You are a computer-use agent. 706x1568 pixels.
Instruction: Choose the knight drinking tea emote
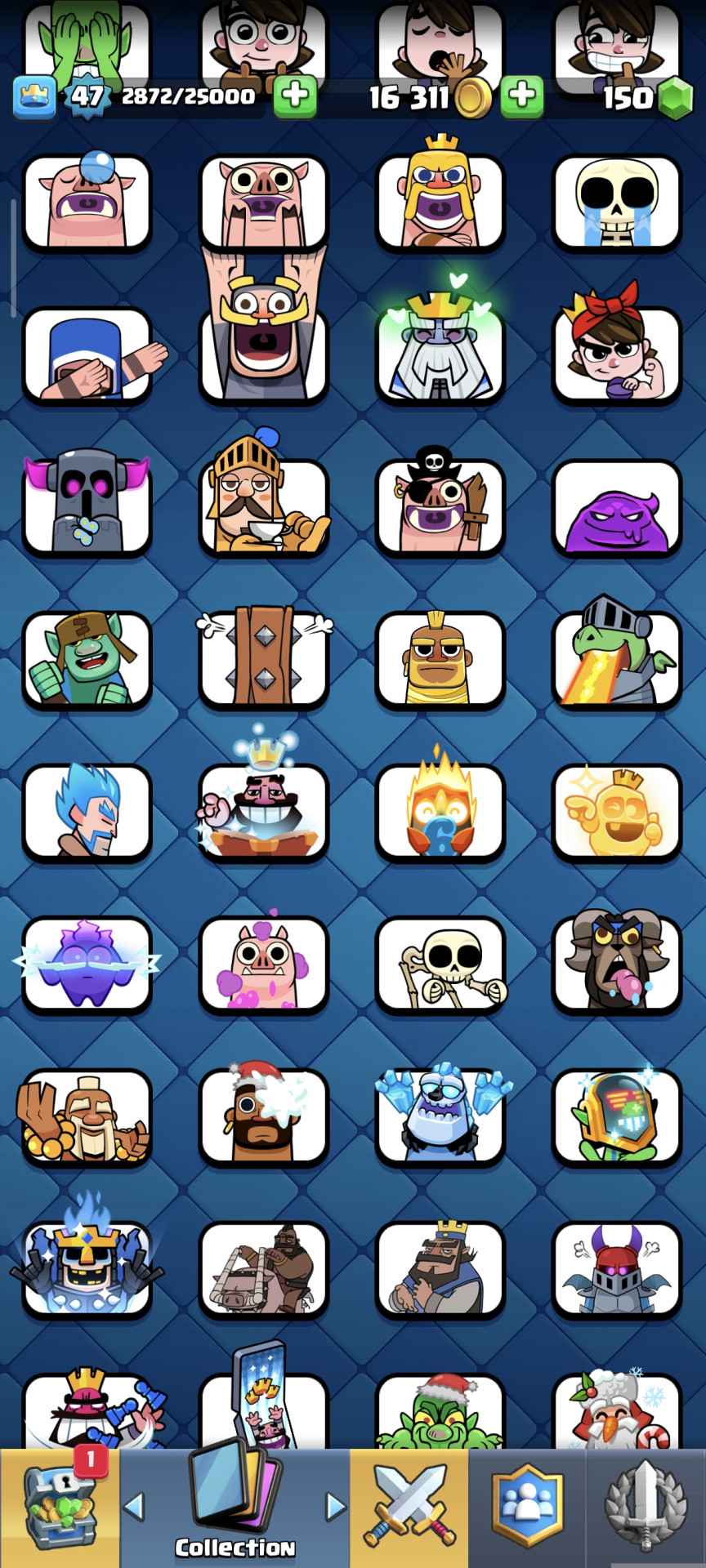[264, 506]
